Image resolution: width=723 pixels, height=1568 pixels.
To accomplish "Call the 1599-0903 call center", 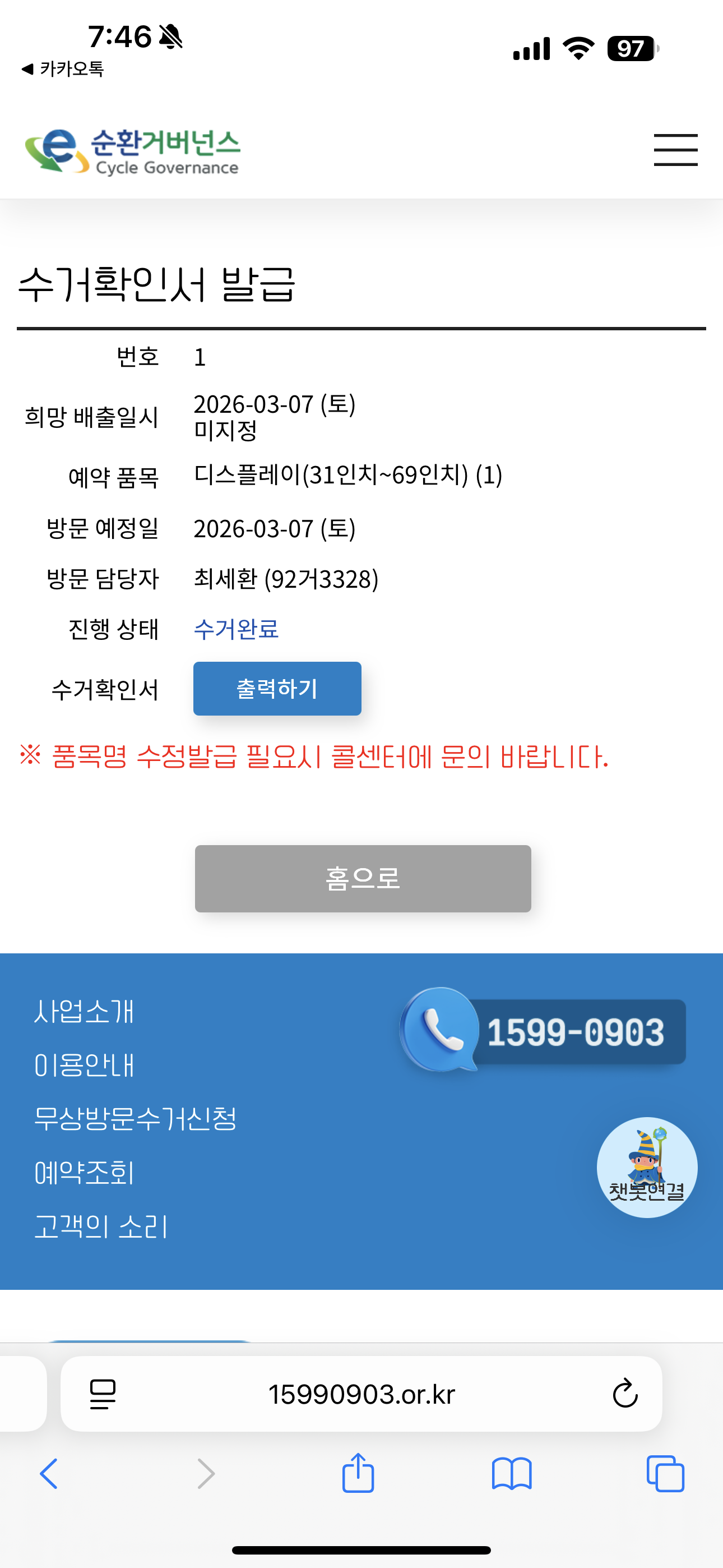I will tap(543, 1031).
